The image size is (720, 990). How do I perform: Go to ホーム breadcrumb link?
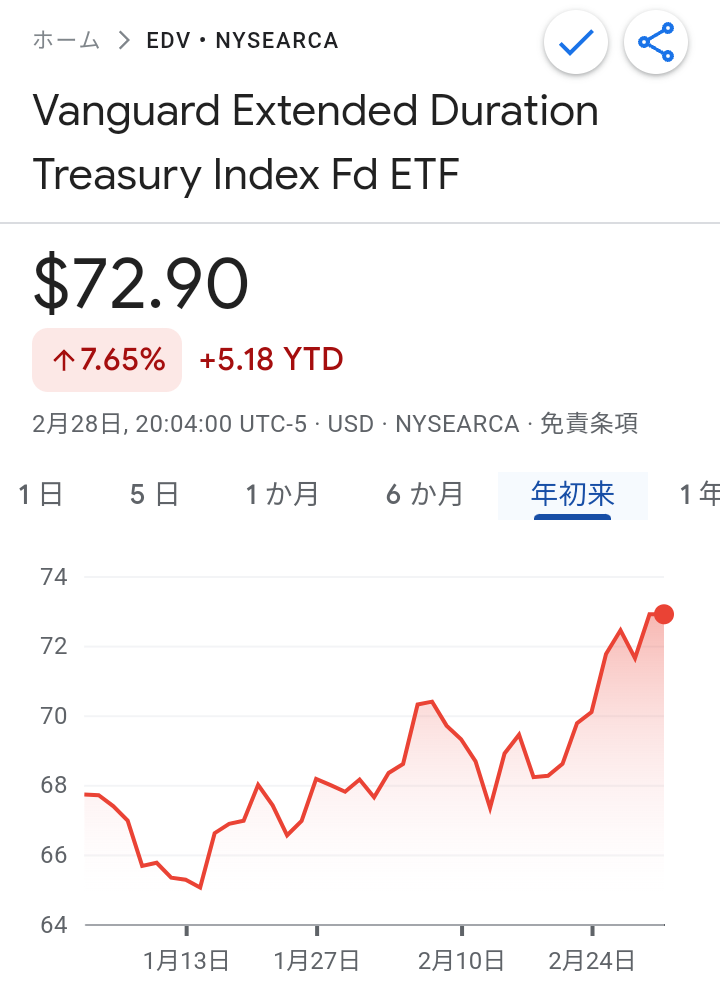click(67, 41)
